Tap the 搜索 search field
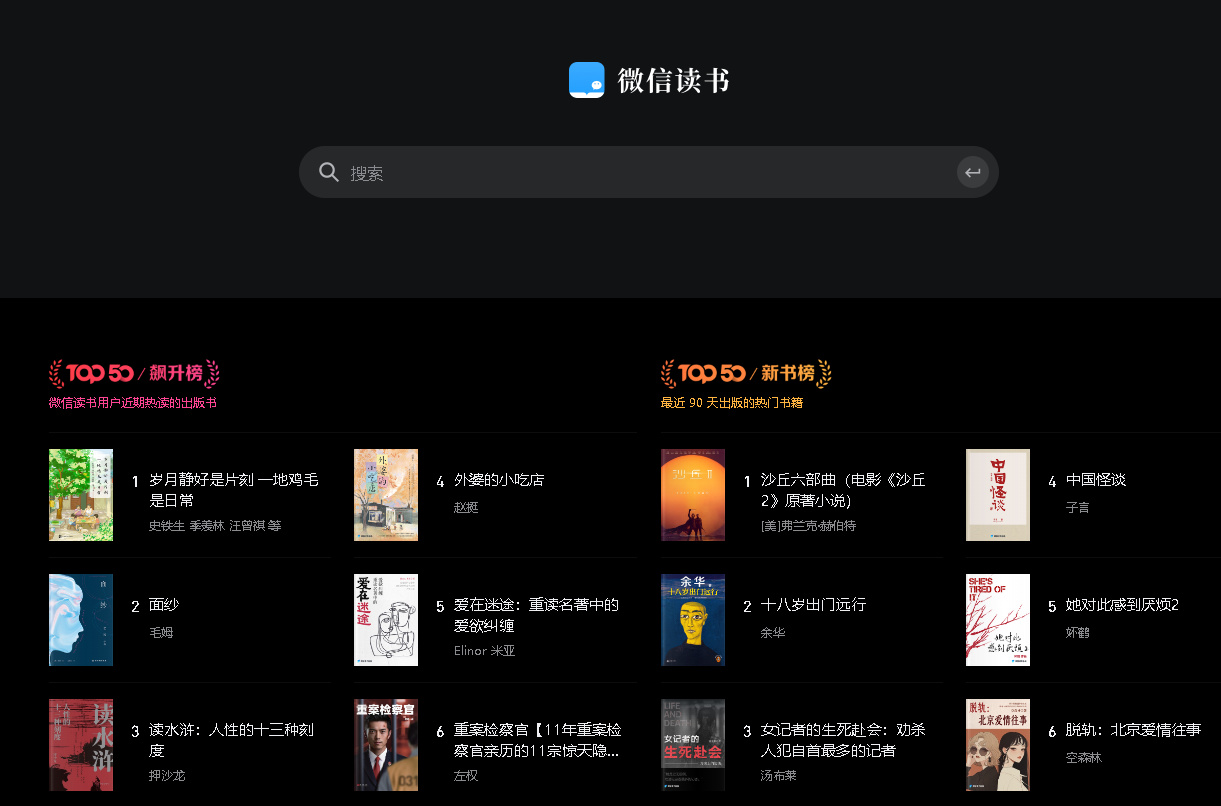The width and height of the screenshot is (1221, 806). click(649, 172)
